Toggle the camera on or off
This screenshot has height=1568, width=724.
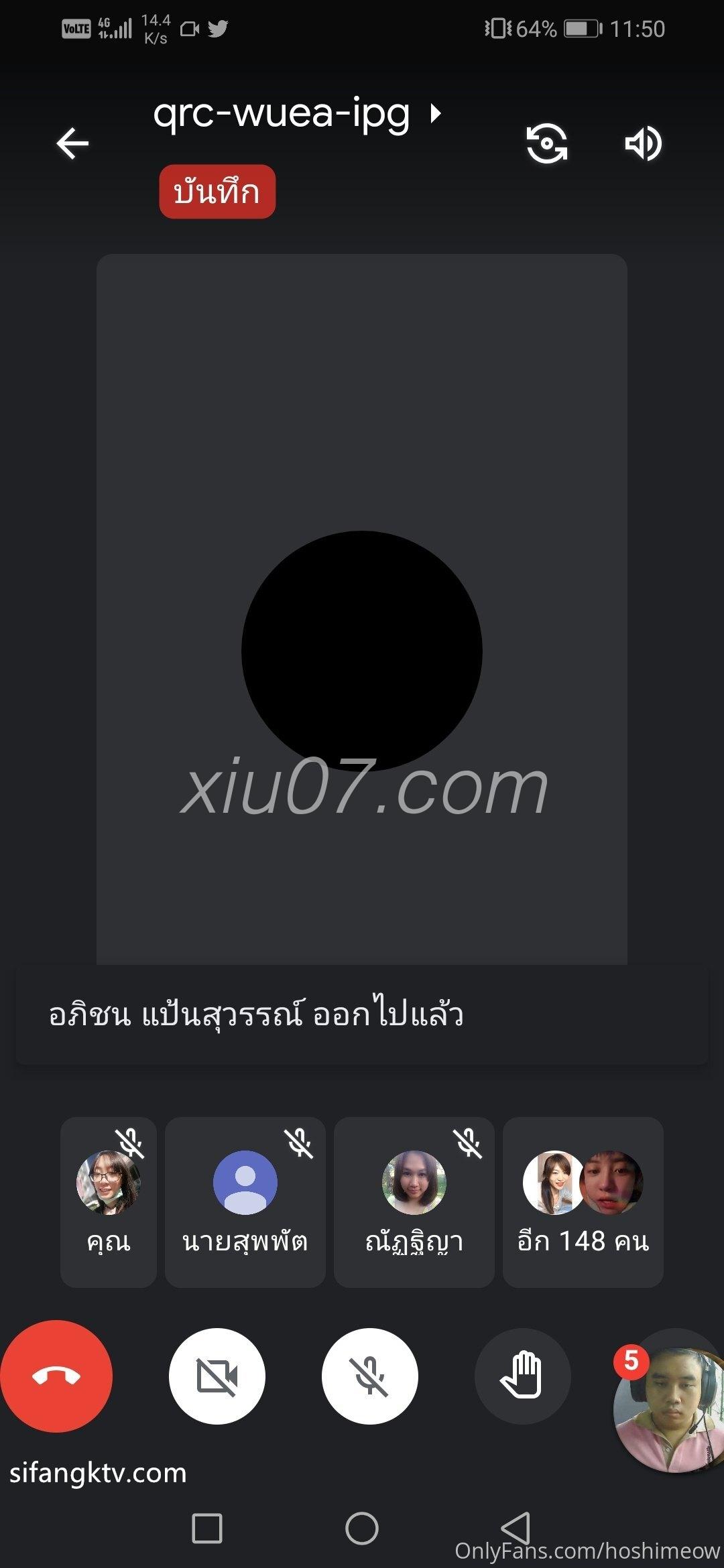coord(217,1376)
